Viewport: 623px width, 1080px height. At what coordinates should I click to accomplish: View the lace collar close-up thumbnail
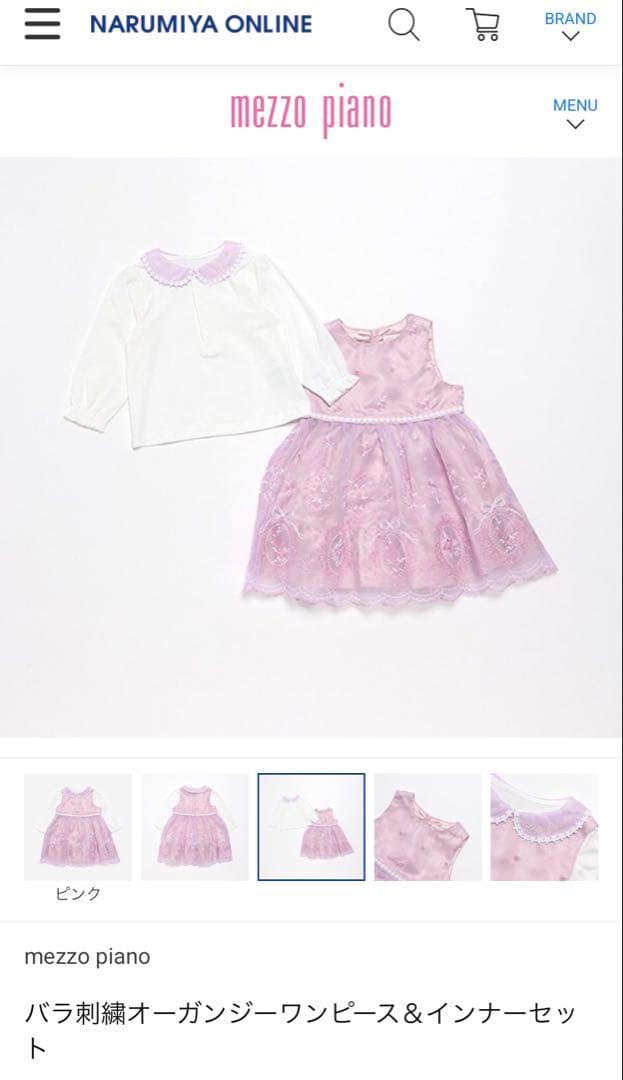544,827
